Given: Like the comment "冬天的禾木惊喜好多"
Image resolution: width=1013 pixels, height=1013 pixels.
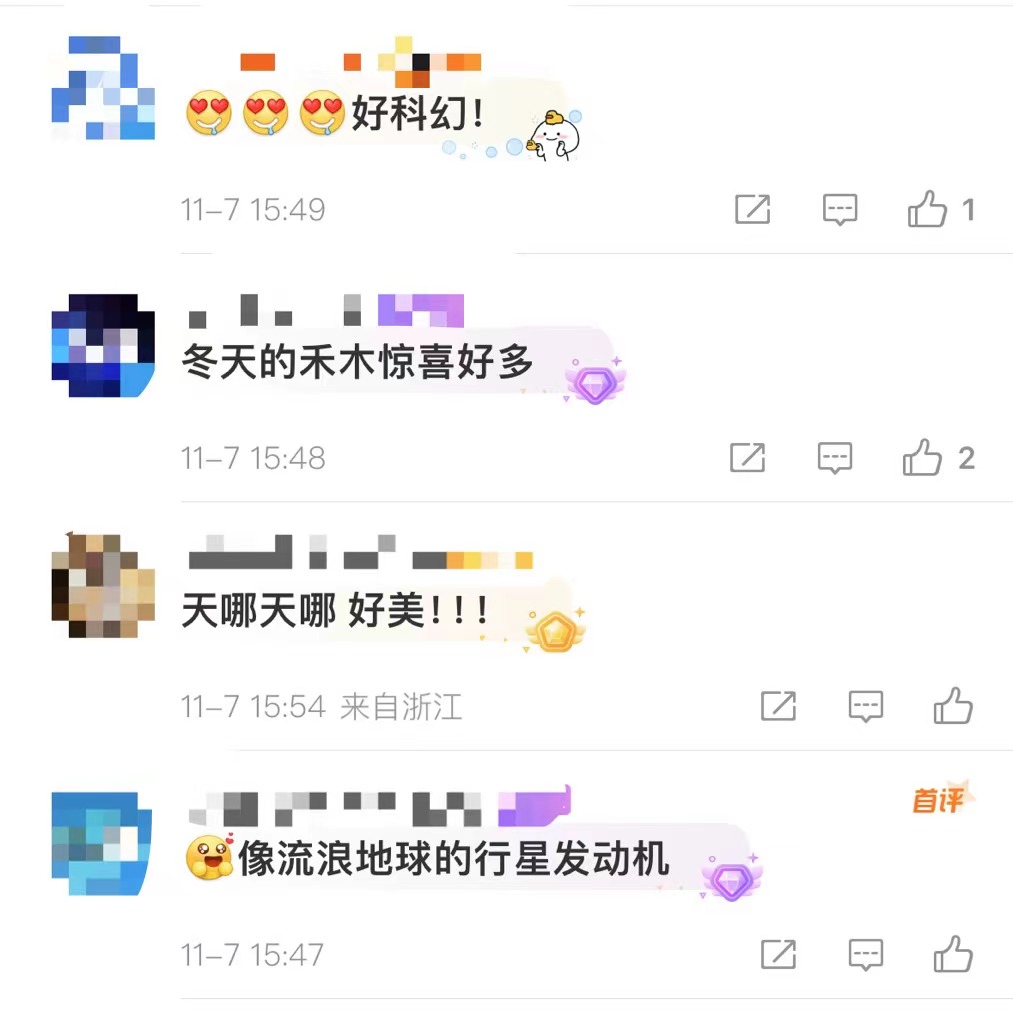Looking at the screenshot, I should [922, 459].
